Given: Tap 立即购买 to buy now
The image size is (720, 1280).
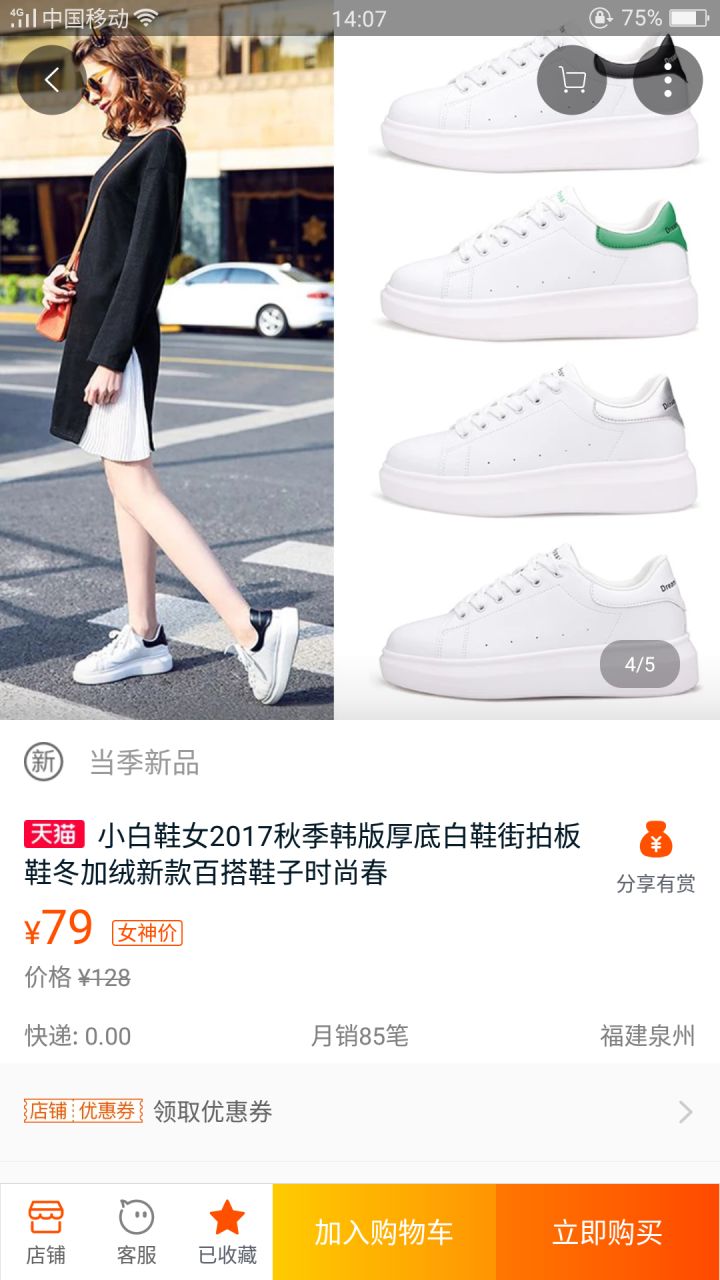Looking at the screenshot, I should 607,1232.
